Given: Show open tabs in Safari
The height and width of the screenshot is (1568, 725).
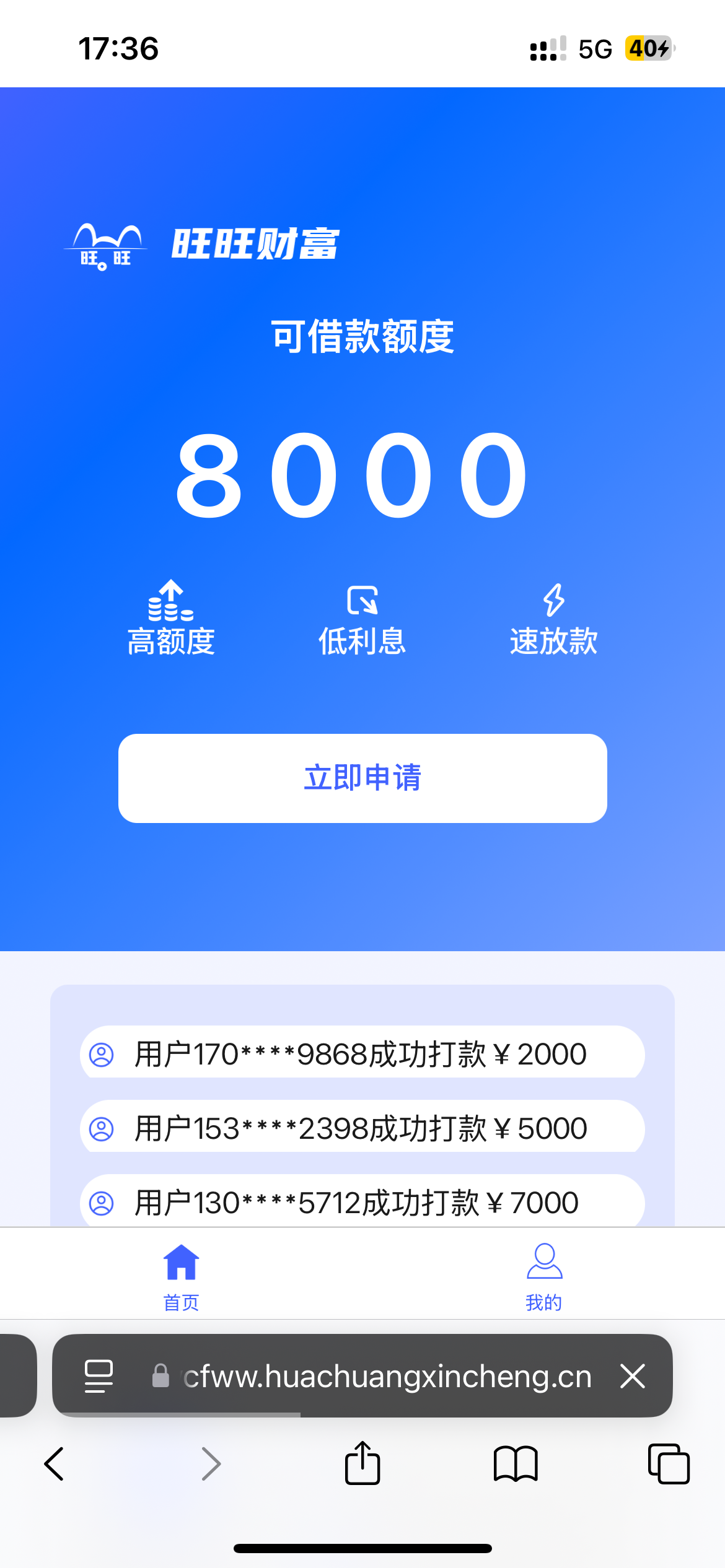Looking at the screenshot, I should coord(669,1464).
